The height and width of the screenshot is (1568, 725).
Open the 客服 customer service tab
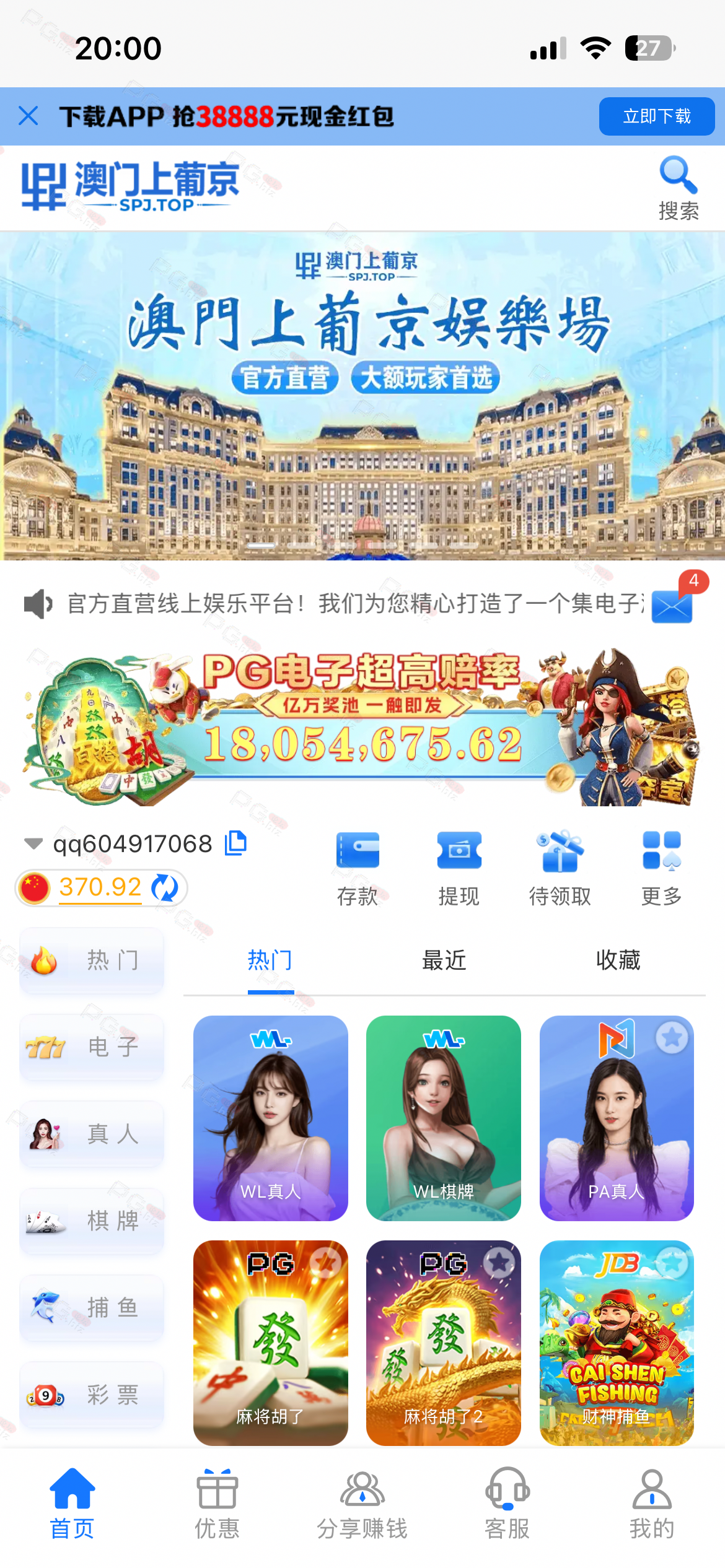(507, 1504)
